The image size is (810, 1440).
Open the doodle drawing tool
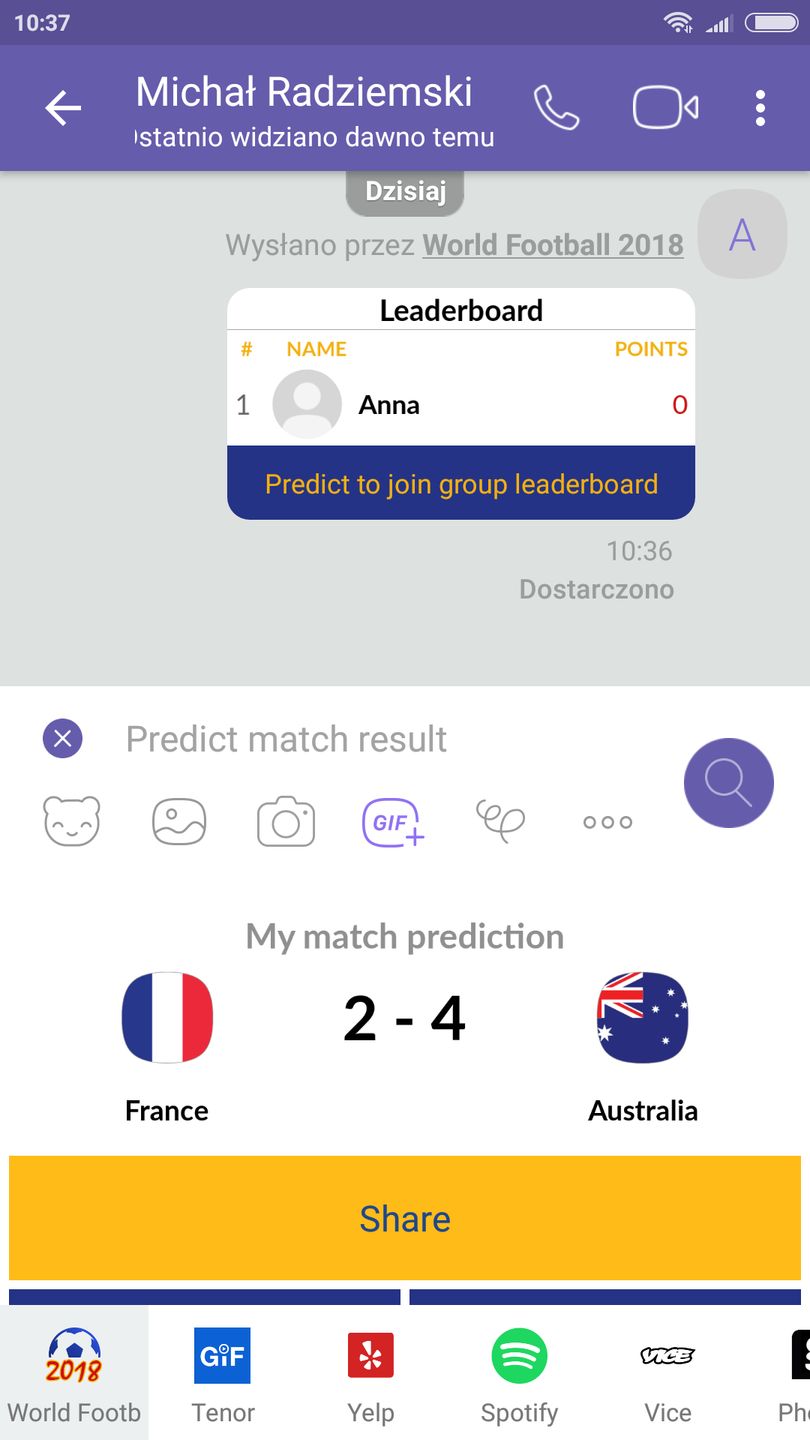tap(500, 822)
